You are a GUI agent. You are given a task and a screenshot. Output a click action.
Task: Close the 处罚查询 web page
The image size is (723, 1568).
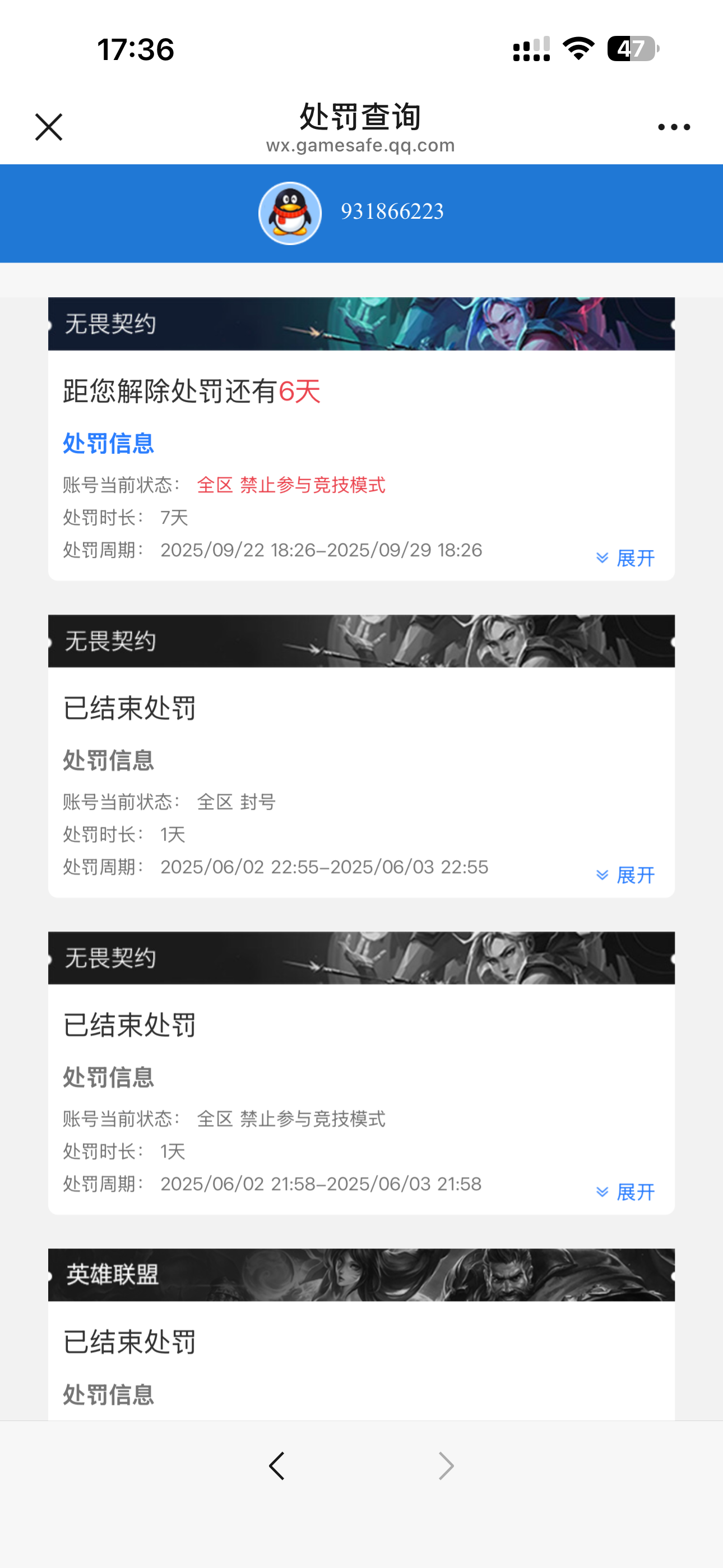tap(49, 127)
